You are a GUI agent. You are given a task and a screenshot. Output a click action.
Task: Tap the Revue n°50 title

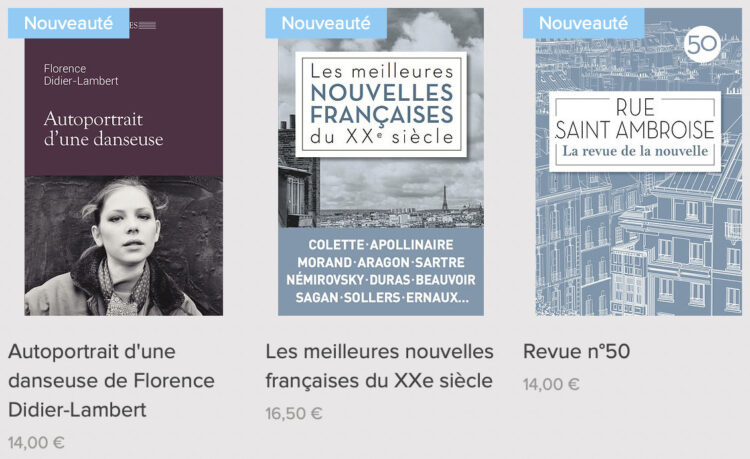[x=576, y=352]
